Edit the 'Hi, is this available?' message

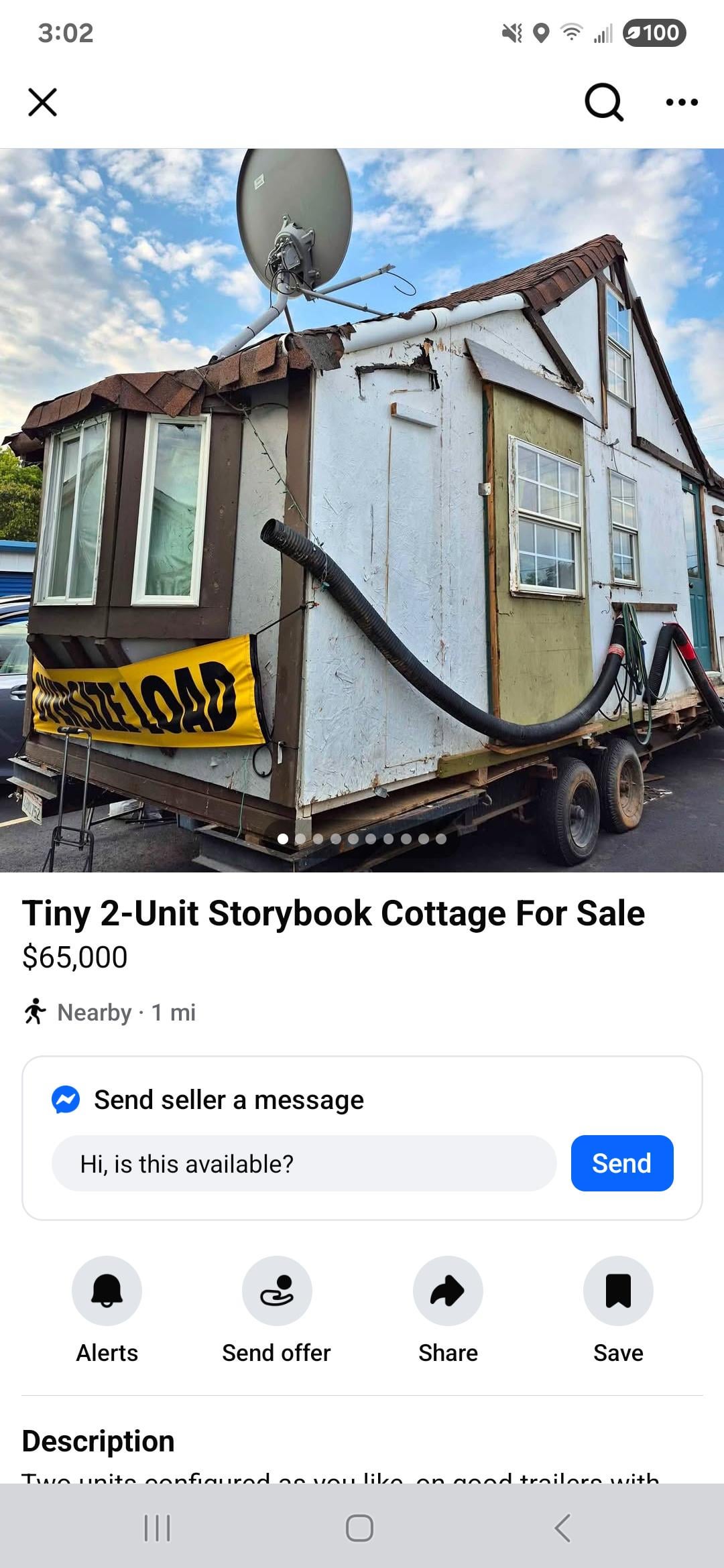[304, 1164]
